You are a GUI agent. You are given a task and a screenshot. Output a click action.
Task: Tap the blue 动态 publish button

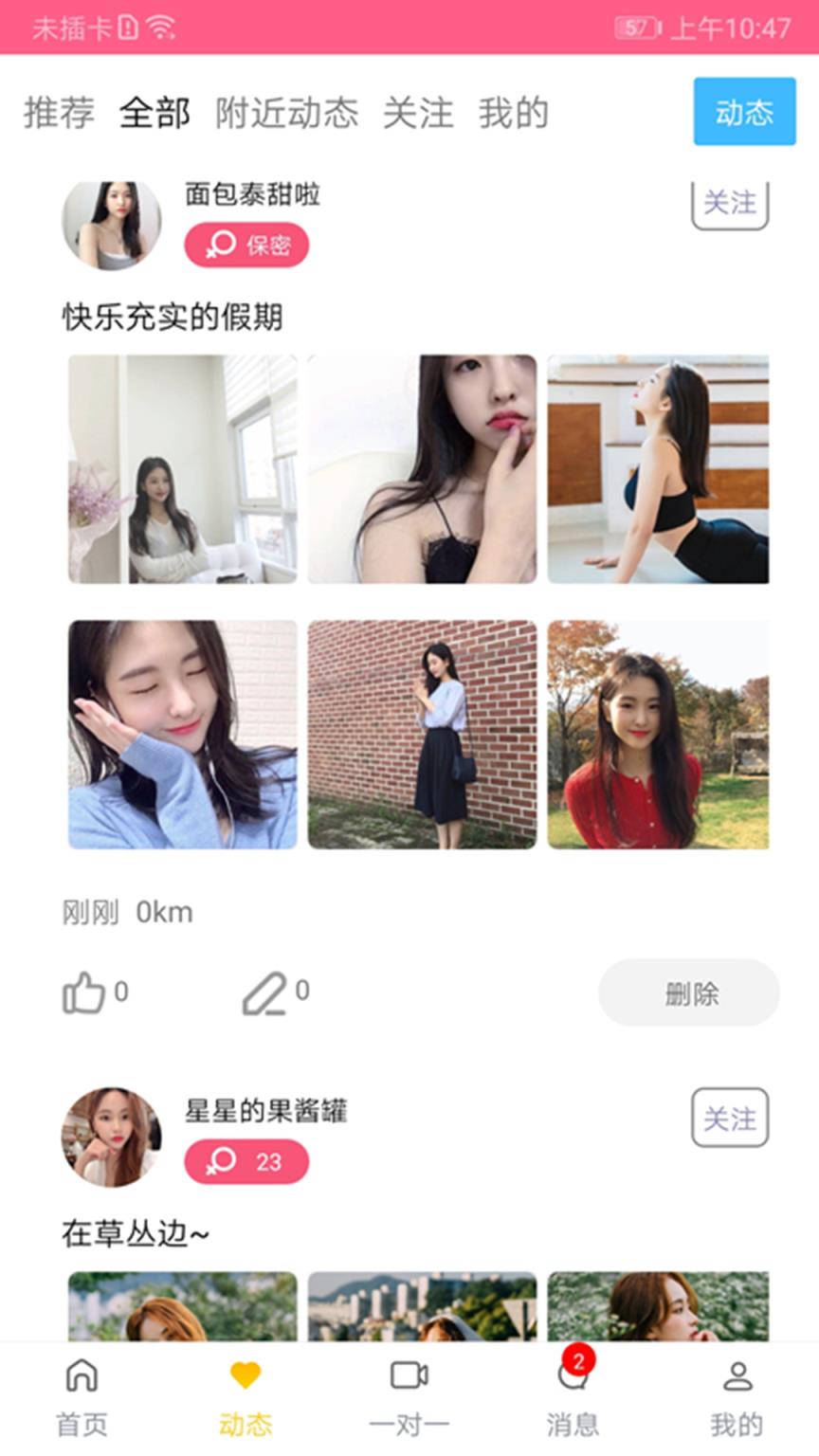click(744, 112)
